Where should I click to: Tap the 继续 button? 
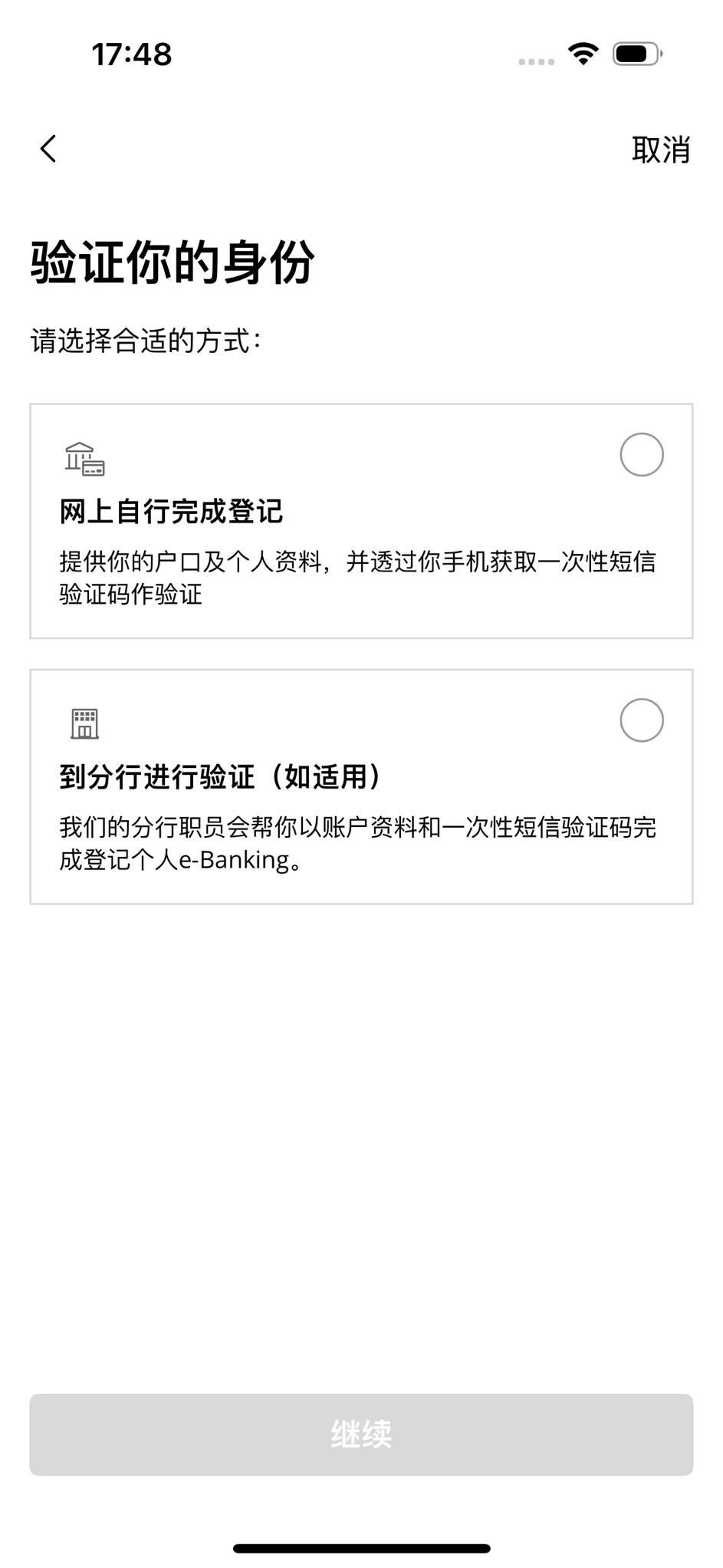point(361,1435)
